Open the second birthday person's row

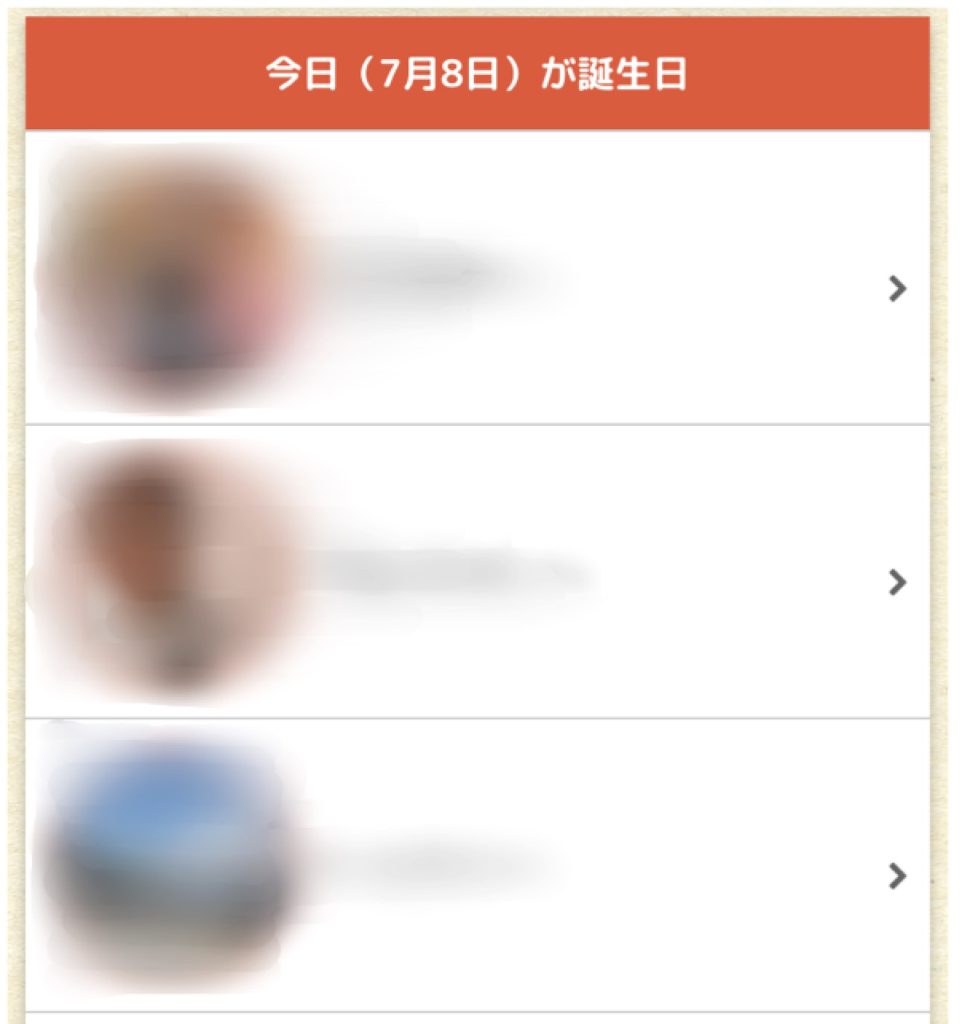coord(477,572)
